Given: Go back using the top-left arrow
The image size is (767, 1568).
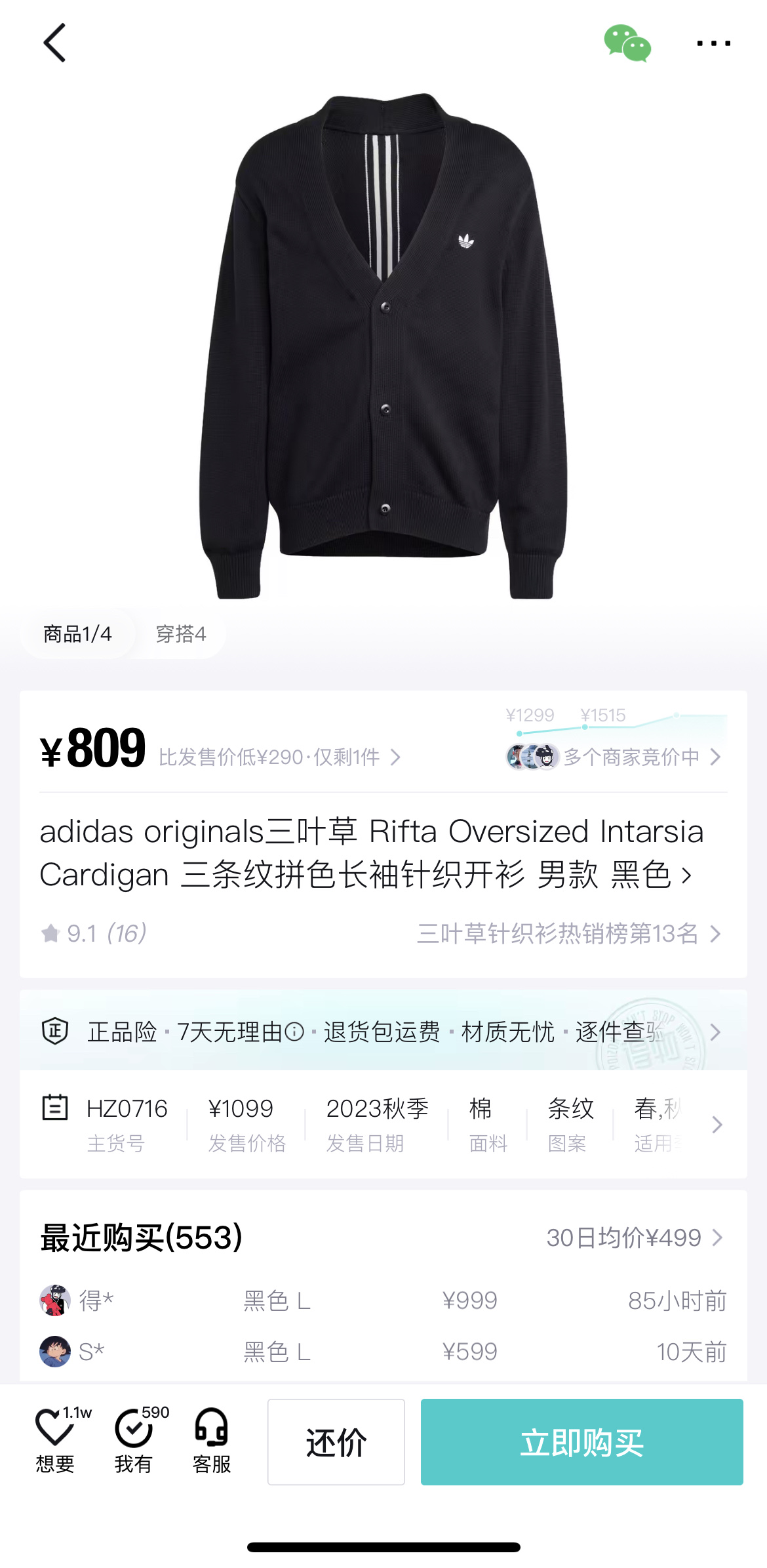Looking at the screenshot, I should [55, 43].
